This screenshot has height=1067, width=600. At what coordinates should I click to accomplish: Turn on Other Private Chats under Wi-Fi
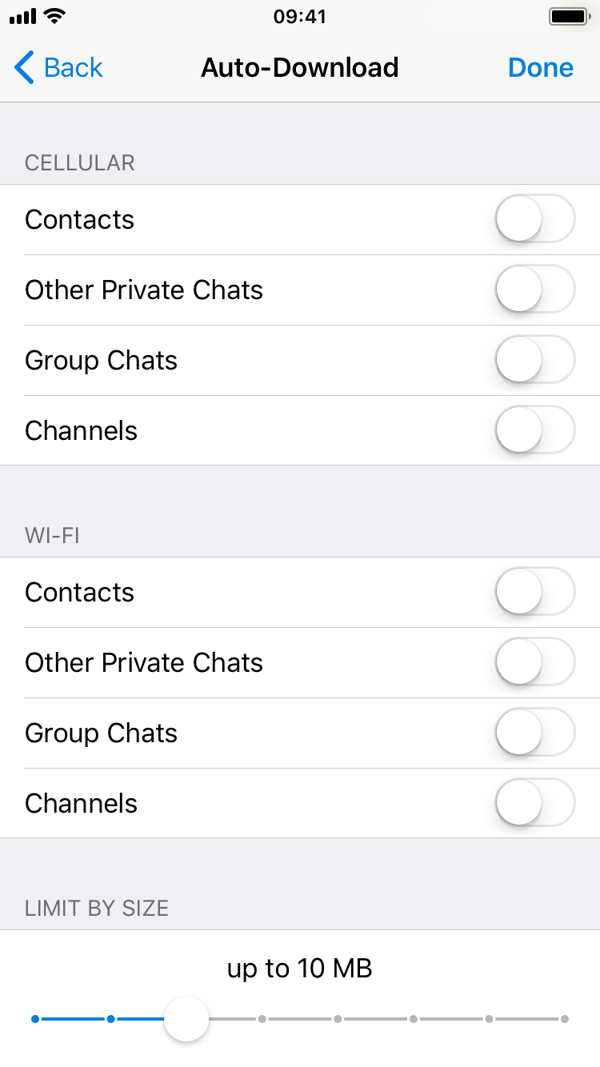pos(535,663)
